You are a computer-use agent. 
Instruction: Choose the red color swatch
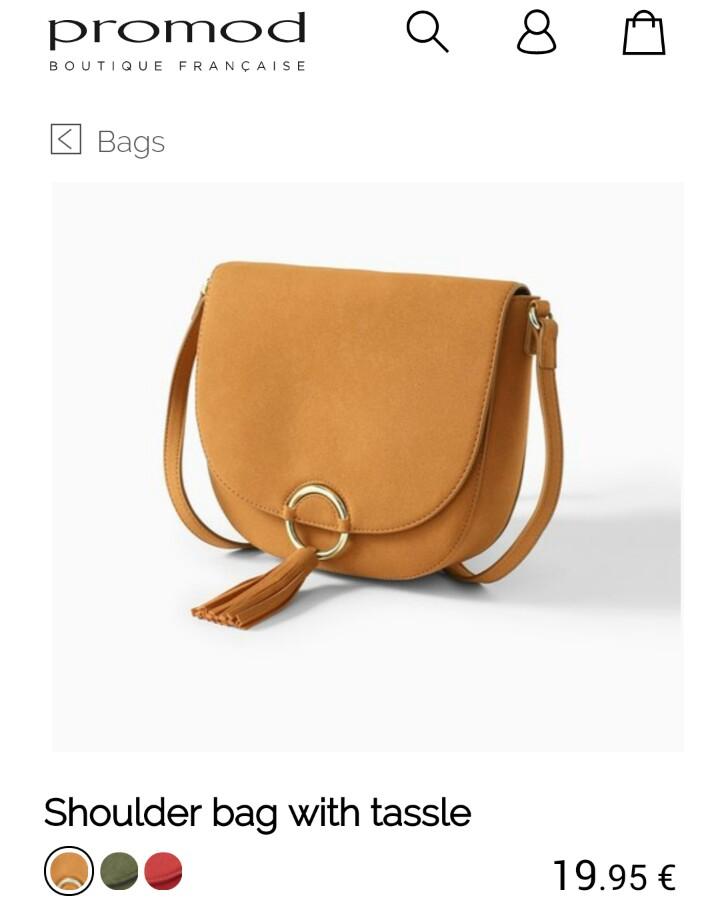[163, 870]
